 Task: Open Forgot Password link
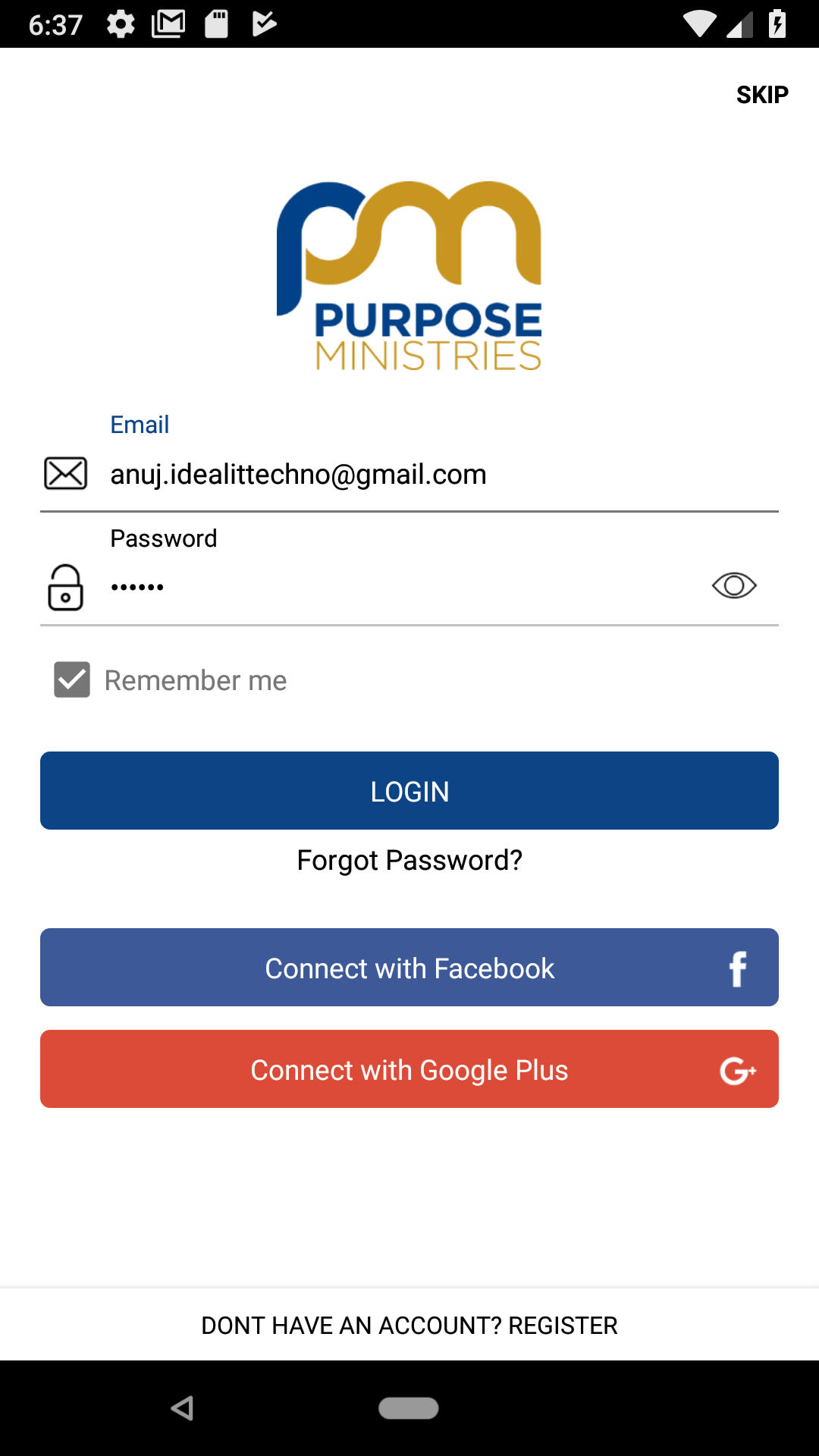409,860
